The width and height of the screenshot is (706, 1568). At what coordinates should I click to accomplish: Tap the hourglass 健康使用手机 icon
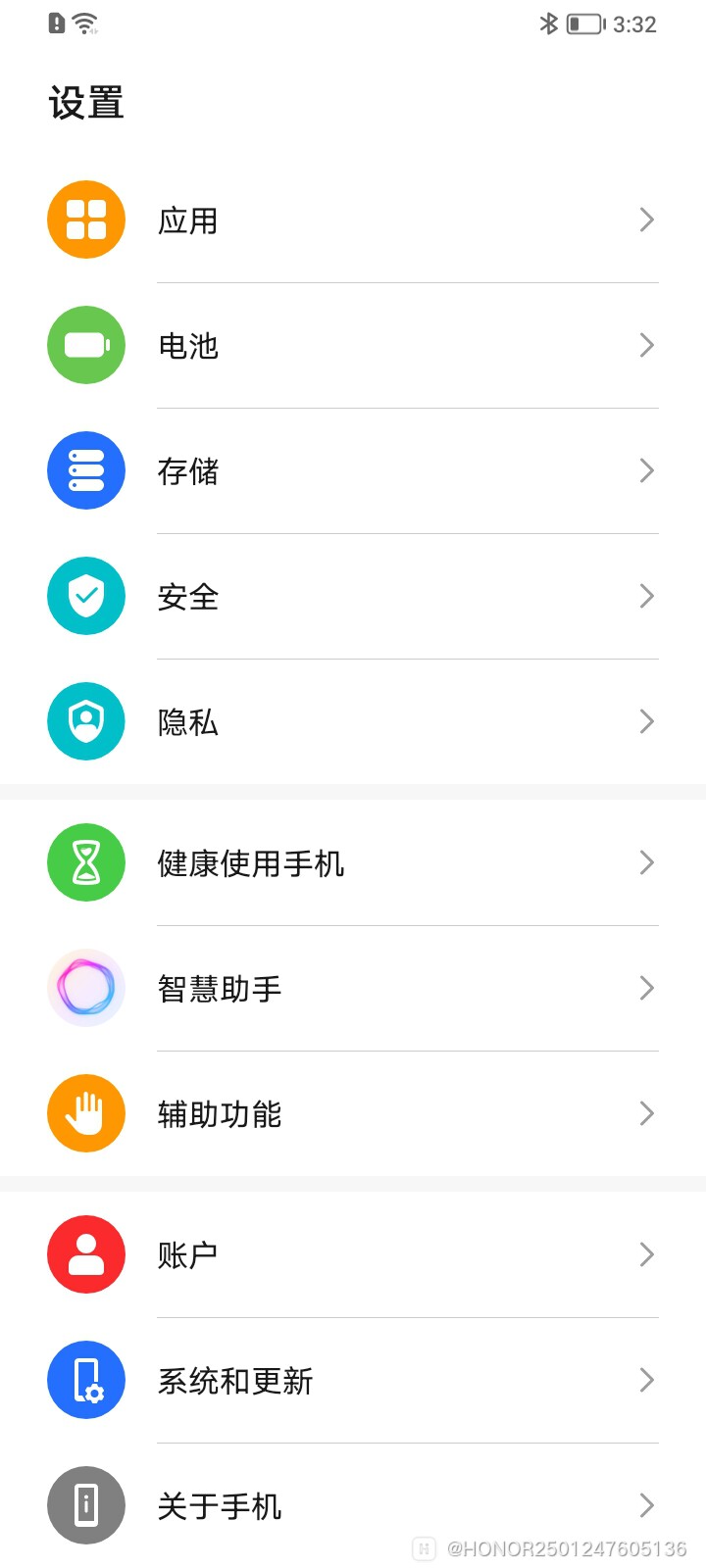click(86, 862)
